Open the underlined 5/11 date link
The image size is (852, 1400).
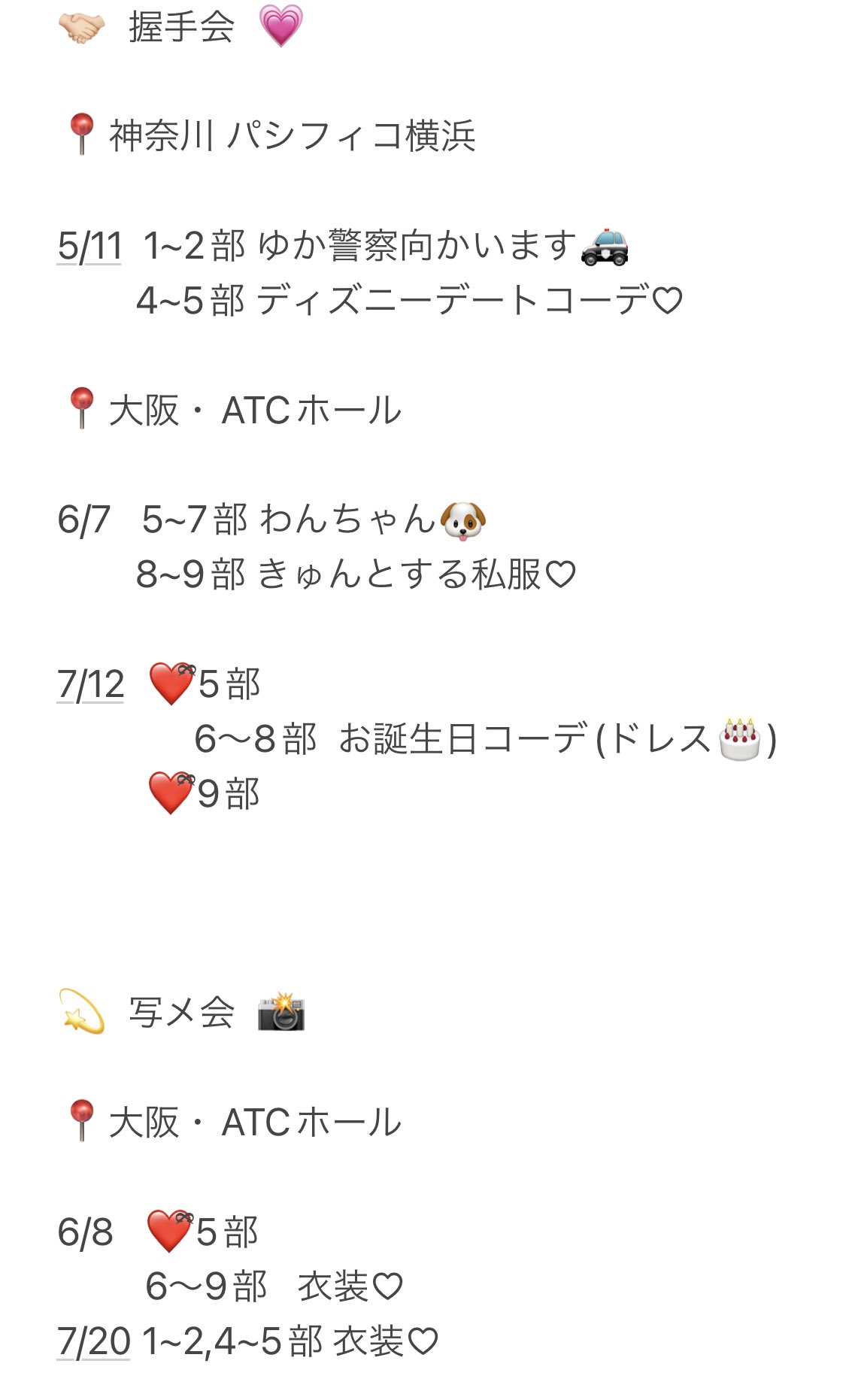coord(89,246)
